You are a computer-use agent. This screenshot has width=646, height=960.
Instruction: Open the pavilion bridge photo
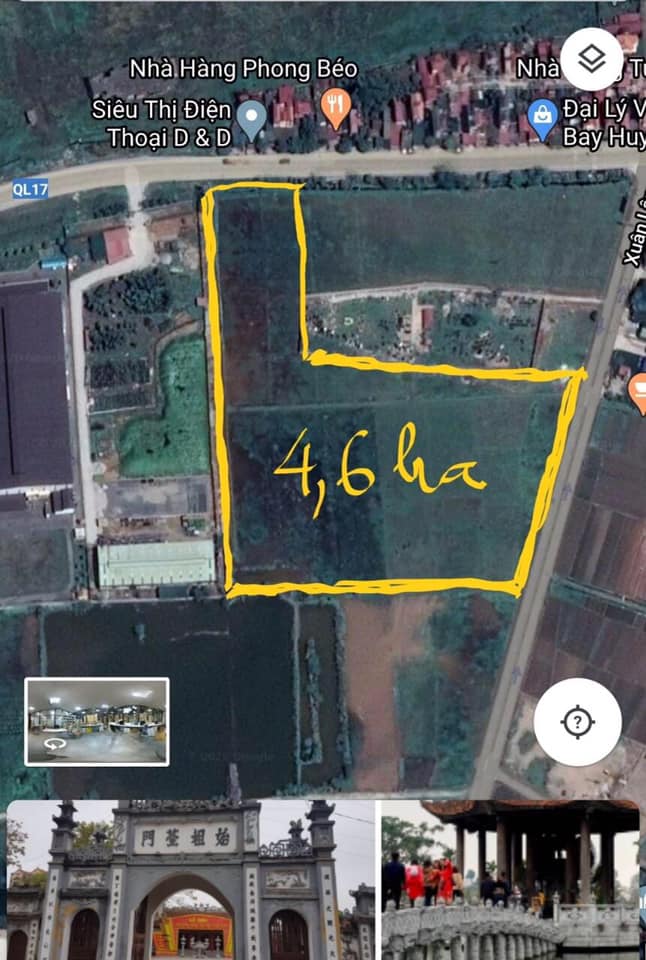click(511, 880)
